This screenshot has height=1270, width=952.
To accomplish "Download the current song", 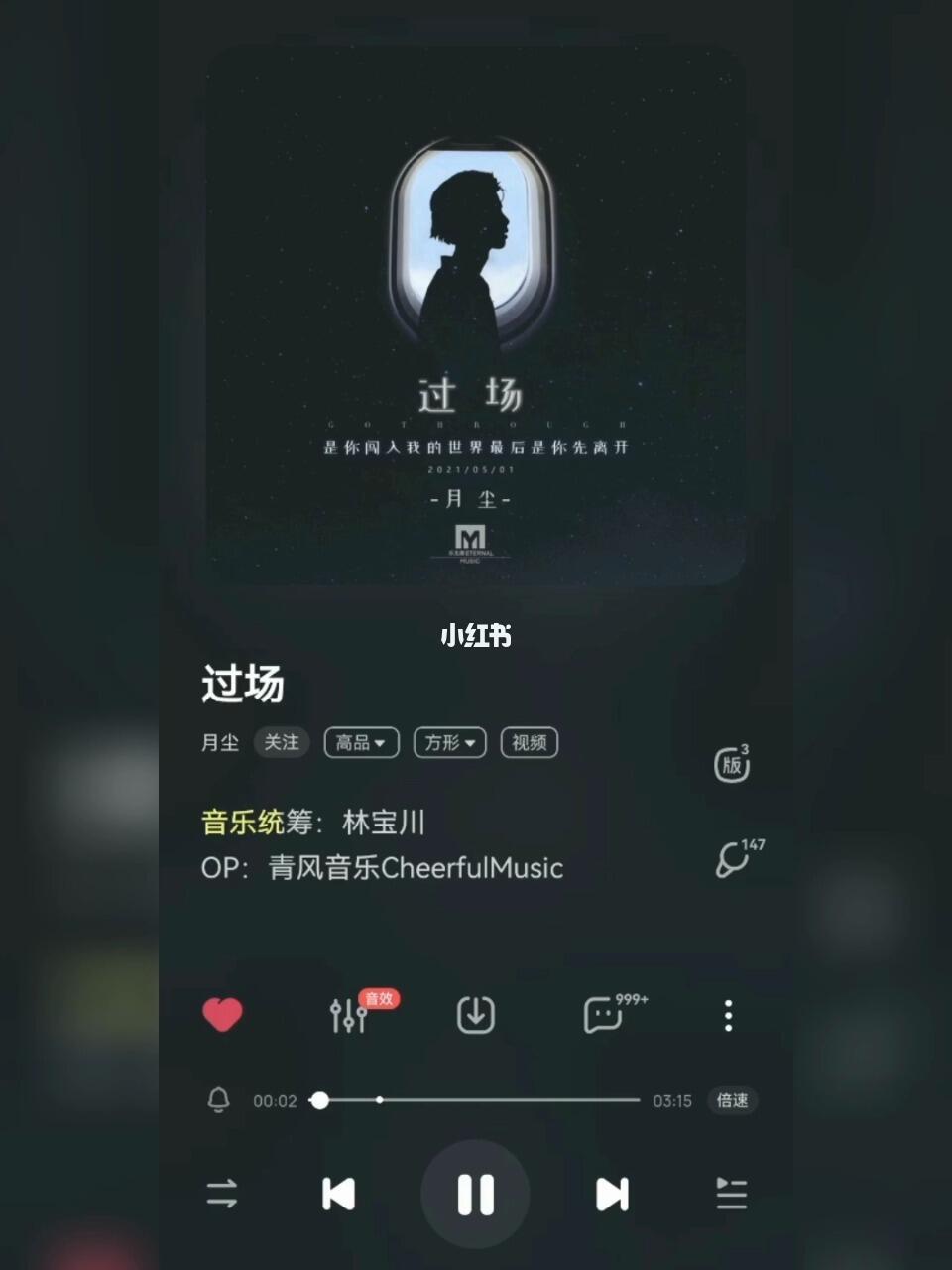I will pos(475,1015).
